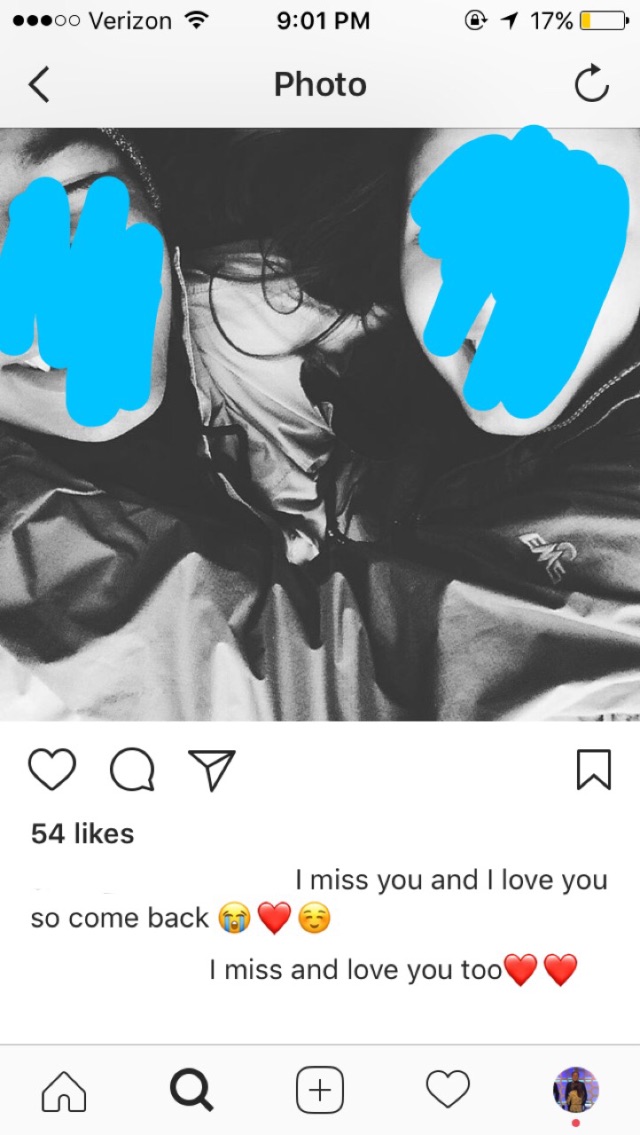The height and width of the screenshot is (1135, 640).
Task: Go back from the Photo screen
Action: coord(38,85)
